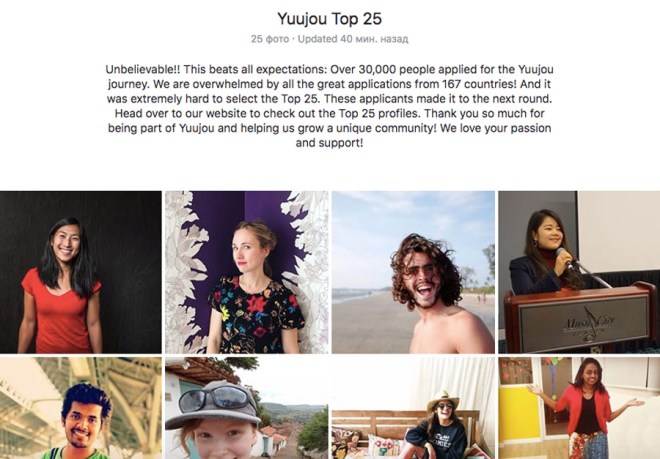The width and height of the screenshot is (660, 459).
Task: View the photo with the floral dress and purple backdrop
Action: pyautogui.click(x=246, y=272)
